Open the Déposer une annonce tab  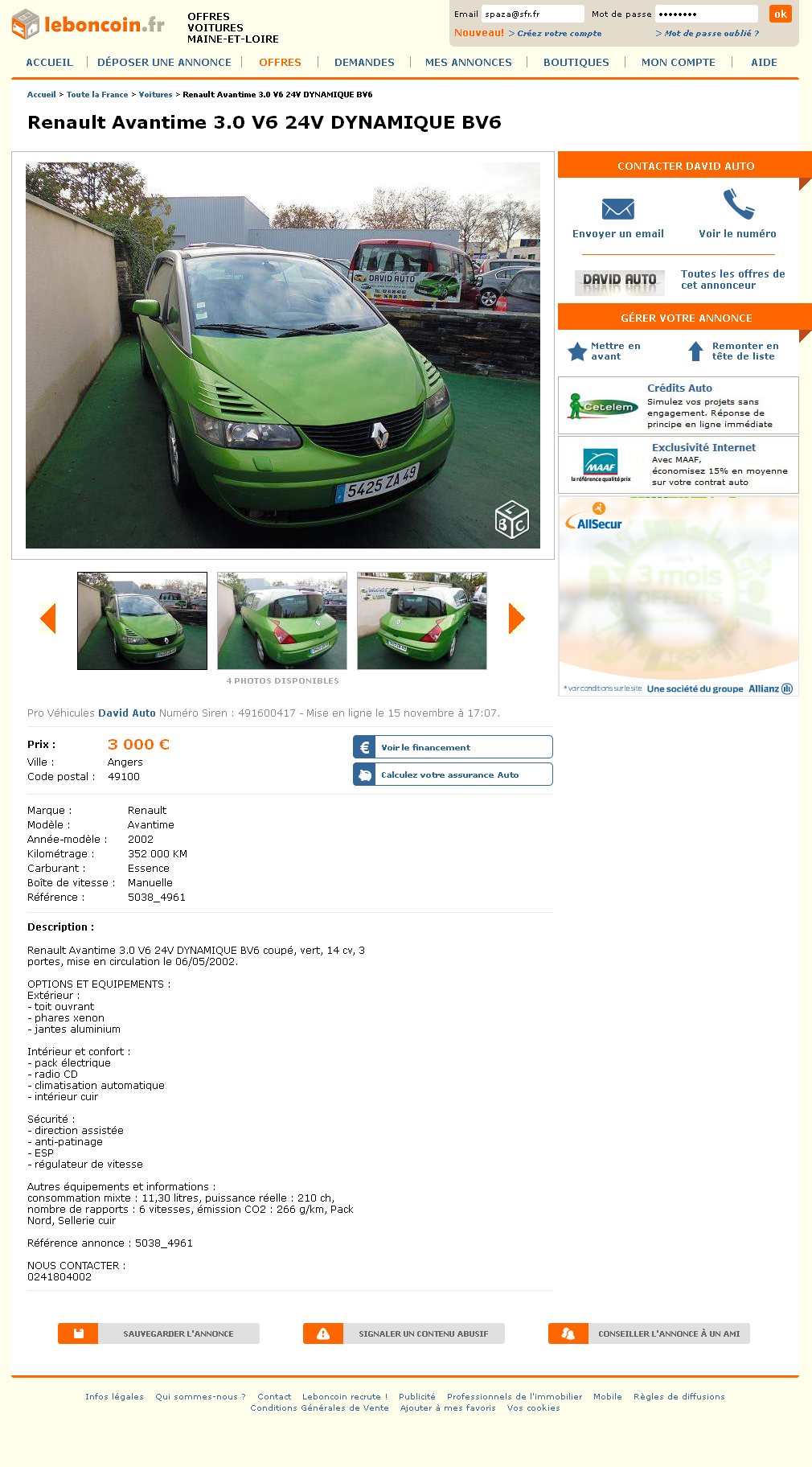(164, 62)
